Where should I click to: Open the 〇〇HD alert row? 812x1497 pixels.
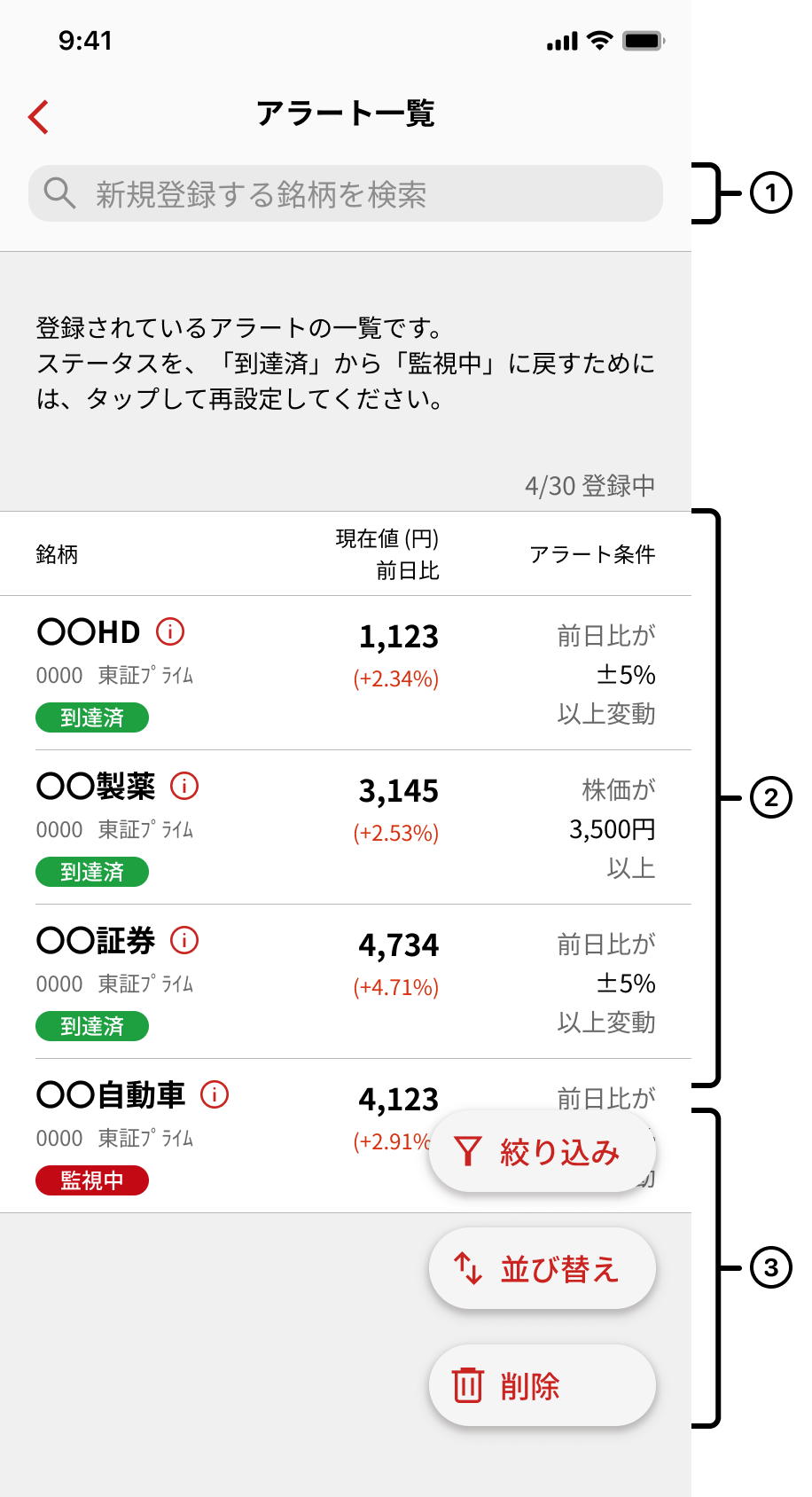346,673
